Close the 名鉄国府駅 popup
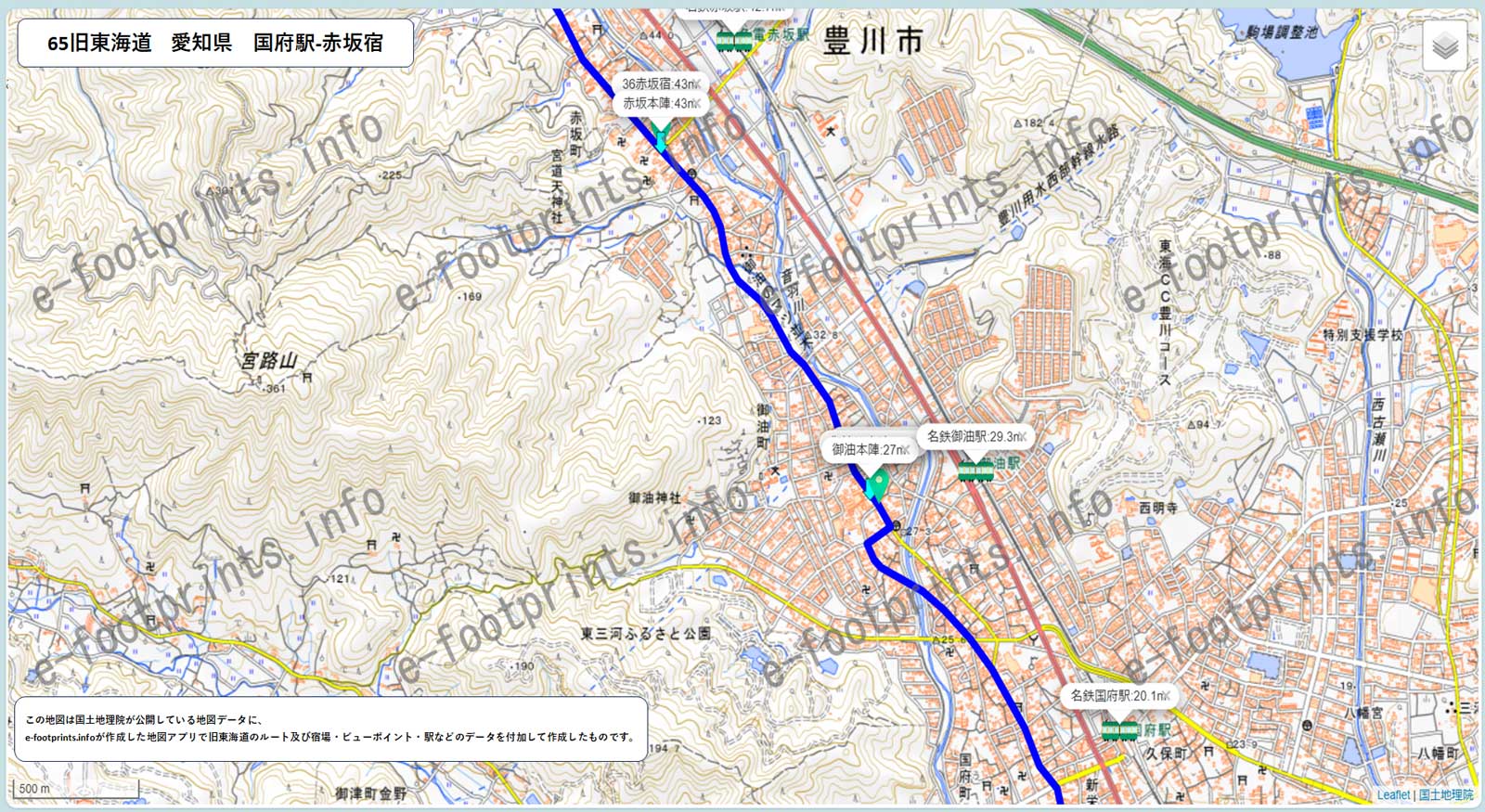This screenshot has width=1485, height=812. [1166, 696]
